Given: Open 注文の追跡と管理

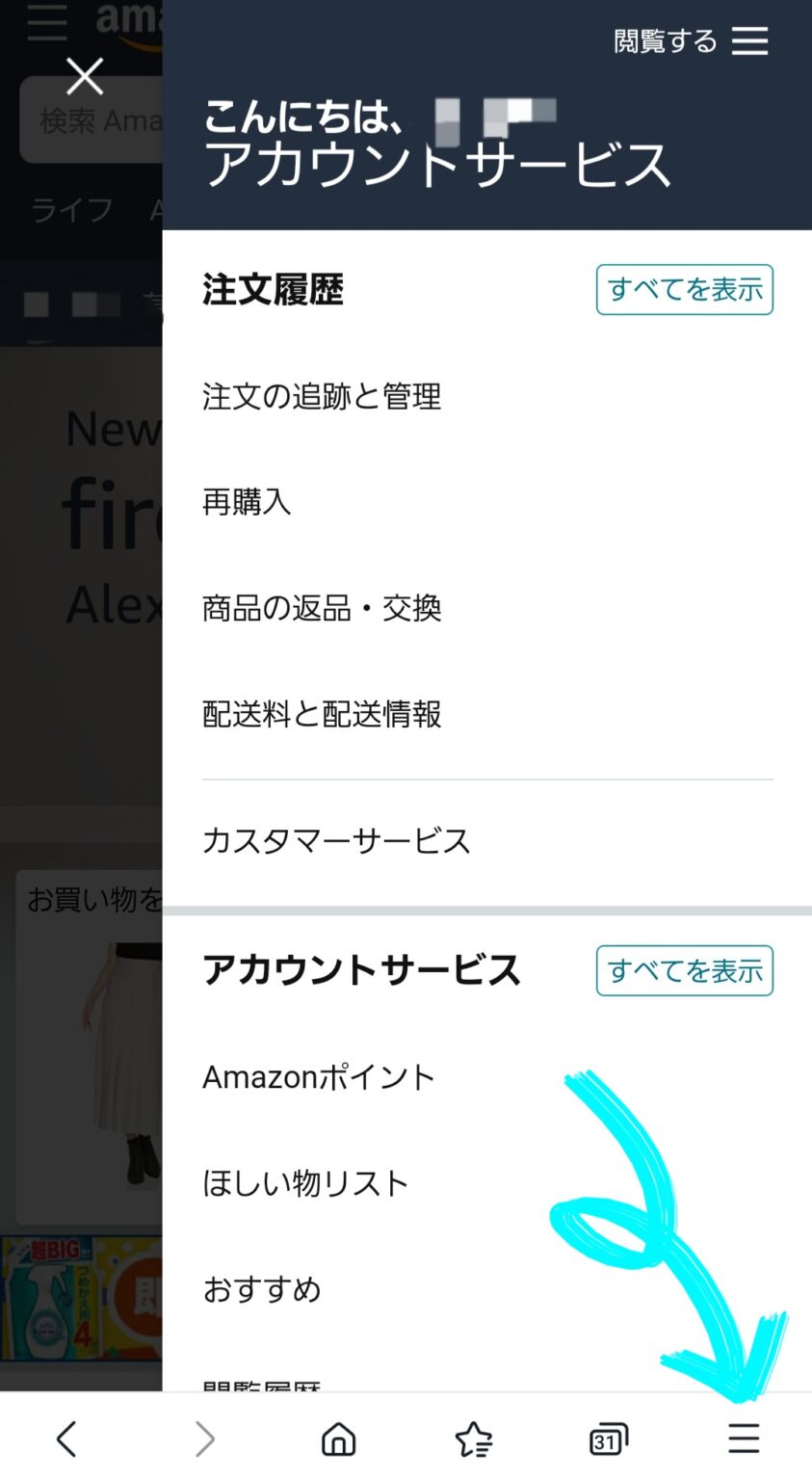Looking at the screenshot, I should (321, 396).
